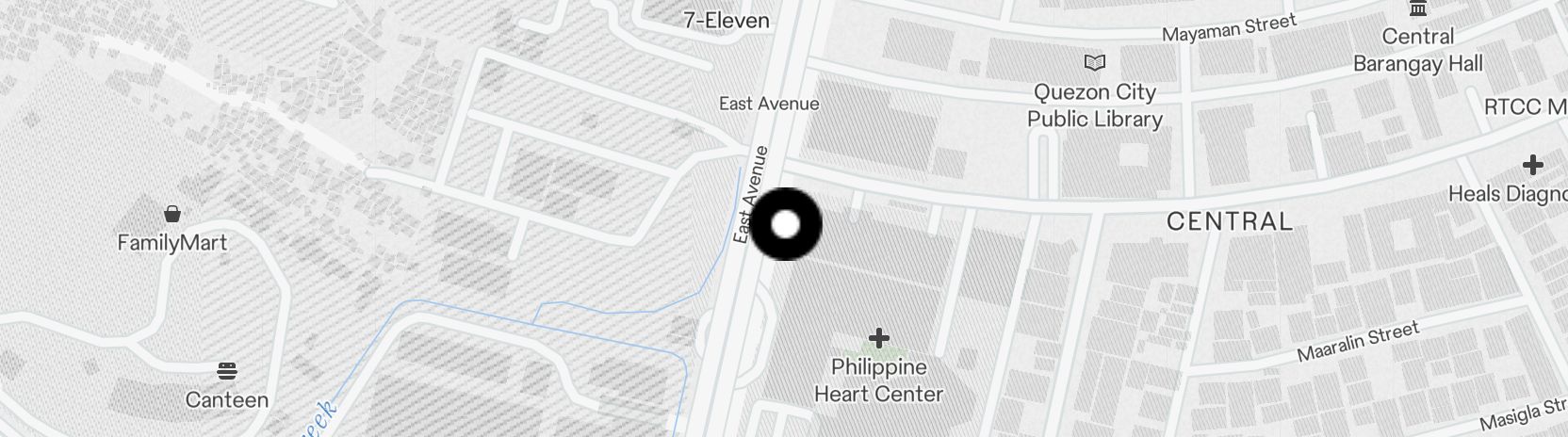Viewport: 1568px width, 437px height.
Task: Select the FamilyMart map marker
Action: click(x=171, y=214)
